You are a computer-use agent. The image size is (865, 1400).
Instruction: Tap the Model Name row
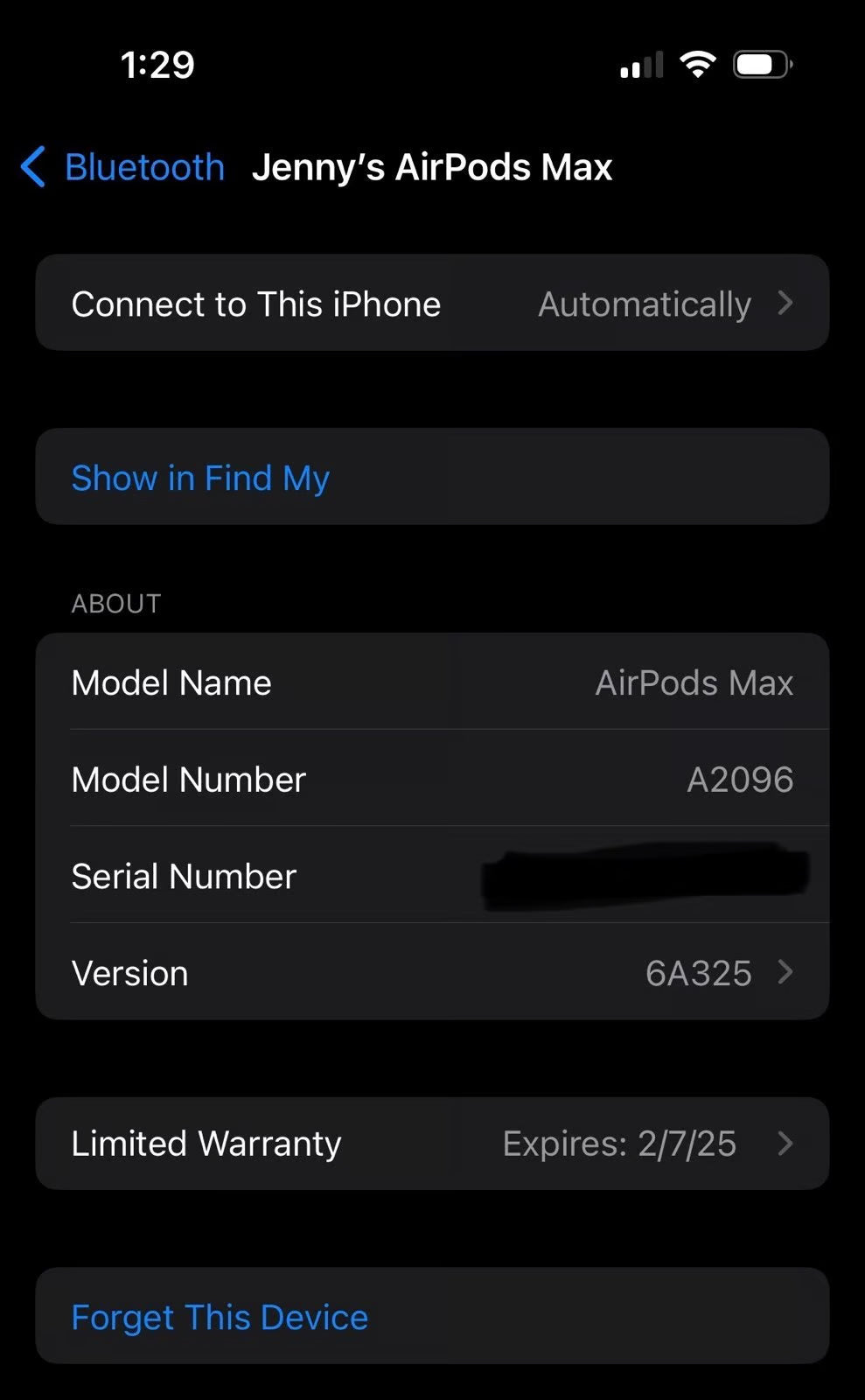pos(432,682)
